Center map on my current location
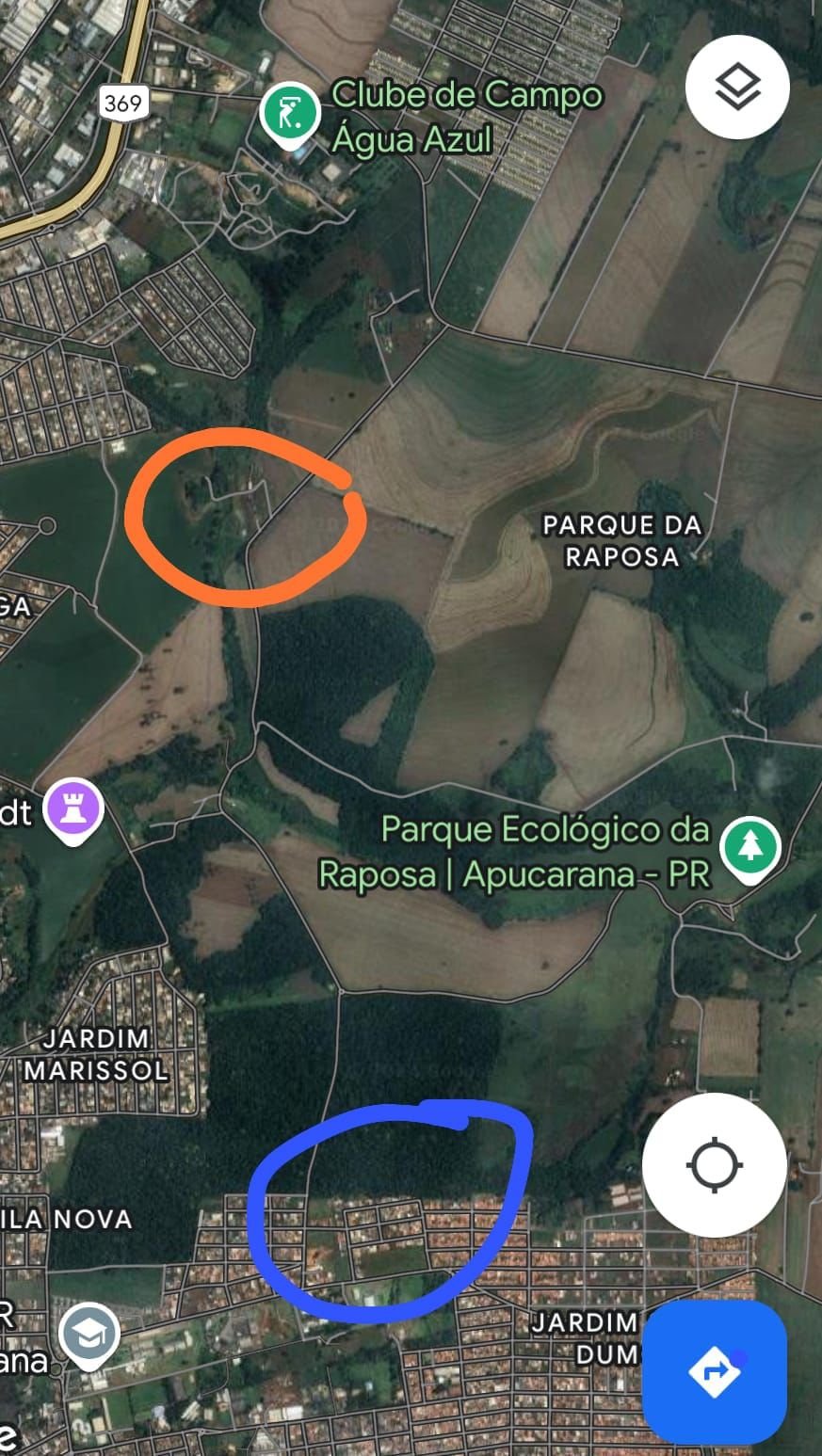Viewport: 822px width, 1456px height. pos(715,1165)
